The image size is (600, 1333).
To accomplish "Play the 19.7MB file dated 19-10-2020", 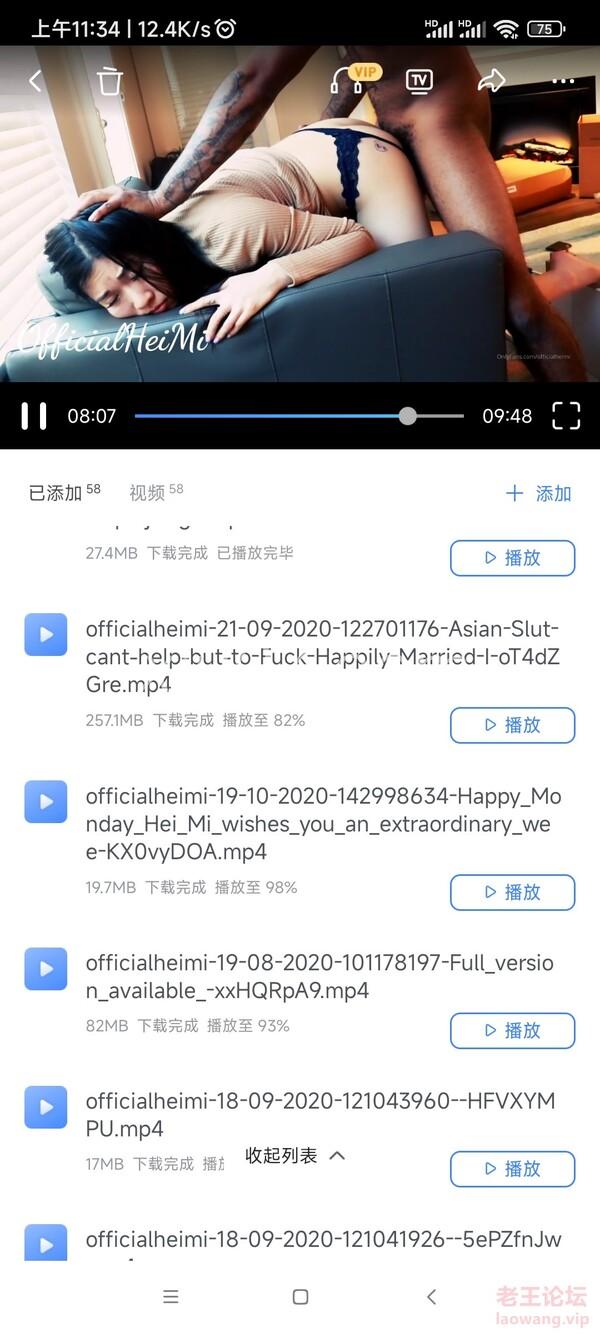I will pyautogui.click(x=512, y=892).
